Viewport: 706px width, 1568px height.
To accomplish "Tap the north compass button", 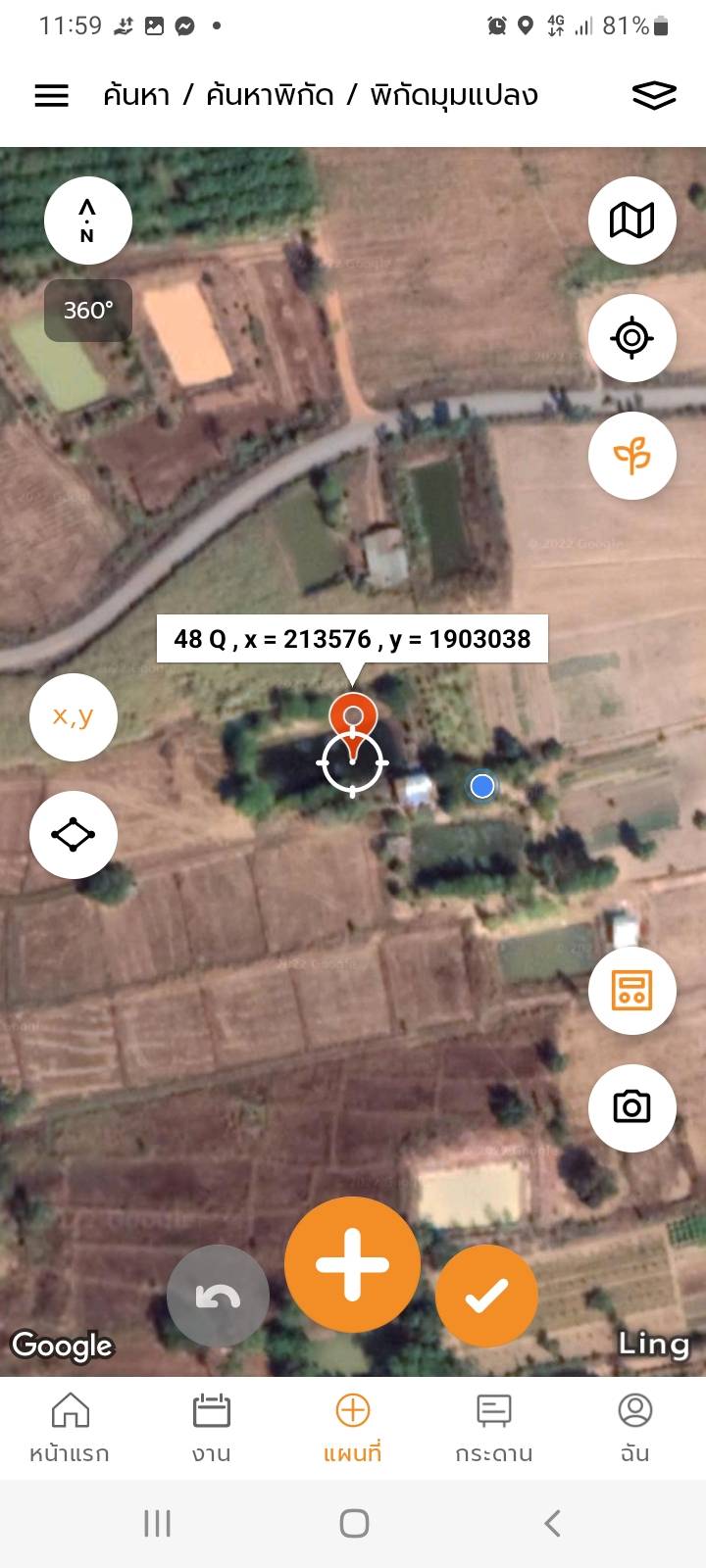I will 88,220.
